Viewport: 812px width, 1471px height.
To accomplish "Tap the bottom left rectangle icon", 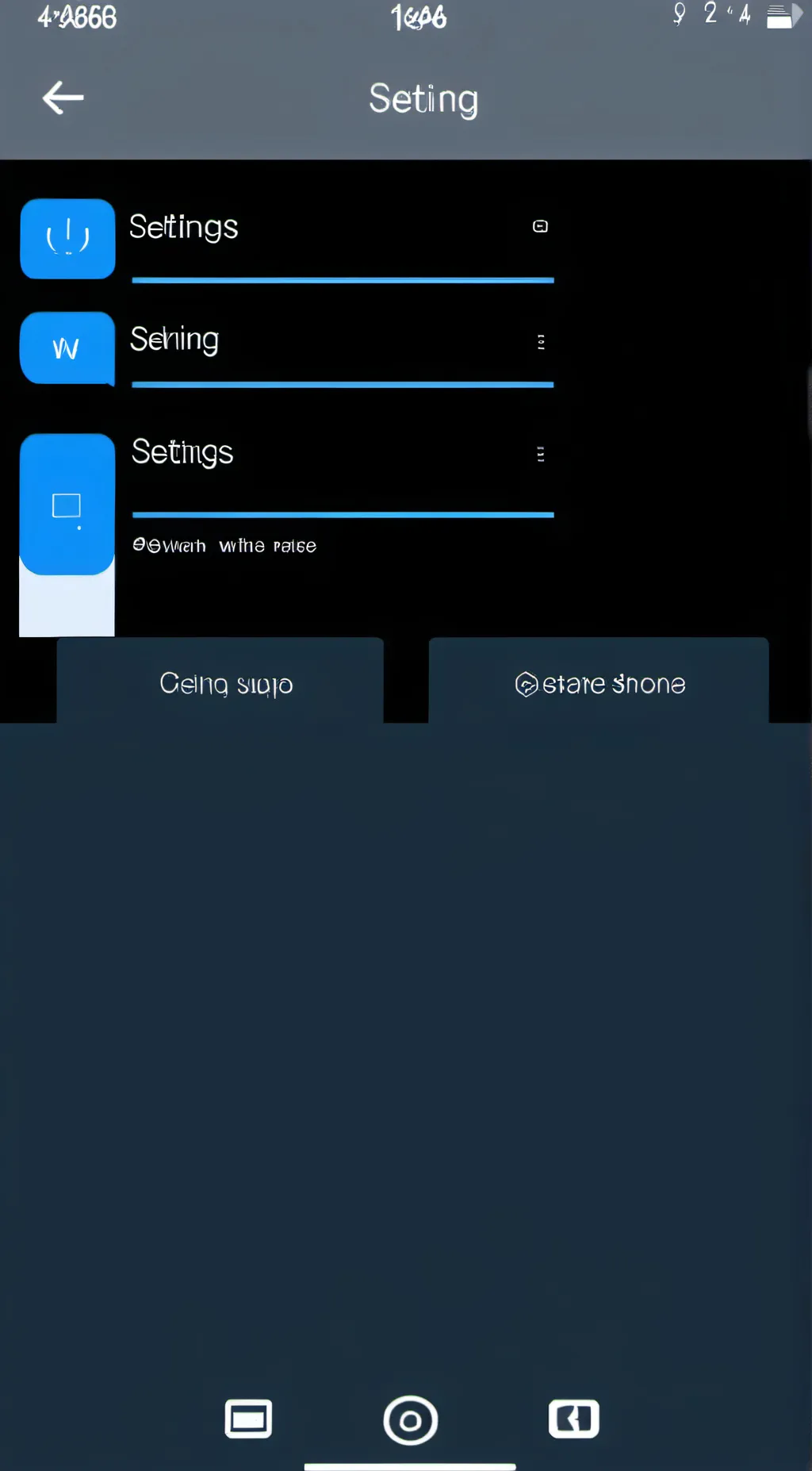I will tap(248, 1419).
